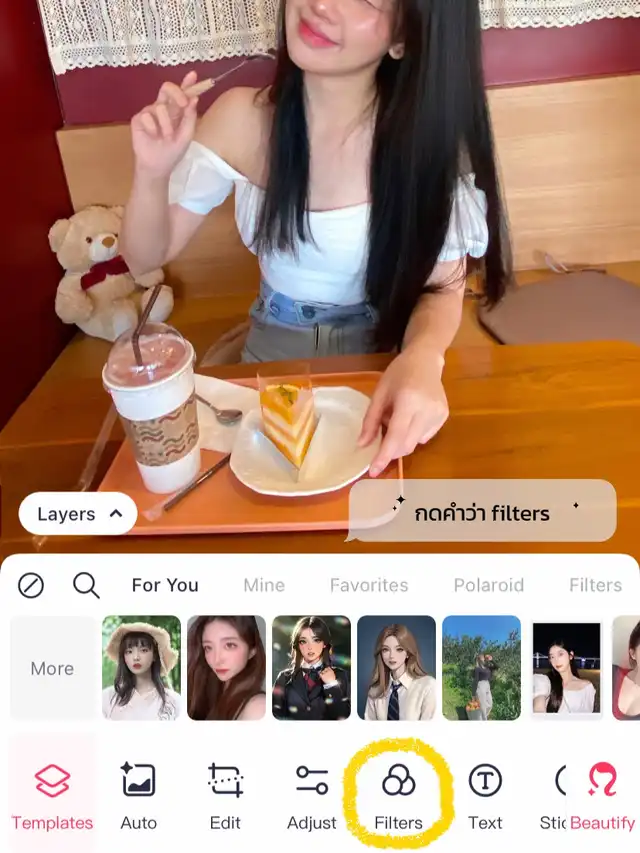Pick the night polaroid frame template
640x853 pixels.
(566, 668)
